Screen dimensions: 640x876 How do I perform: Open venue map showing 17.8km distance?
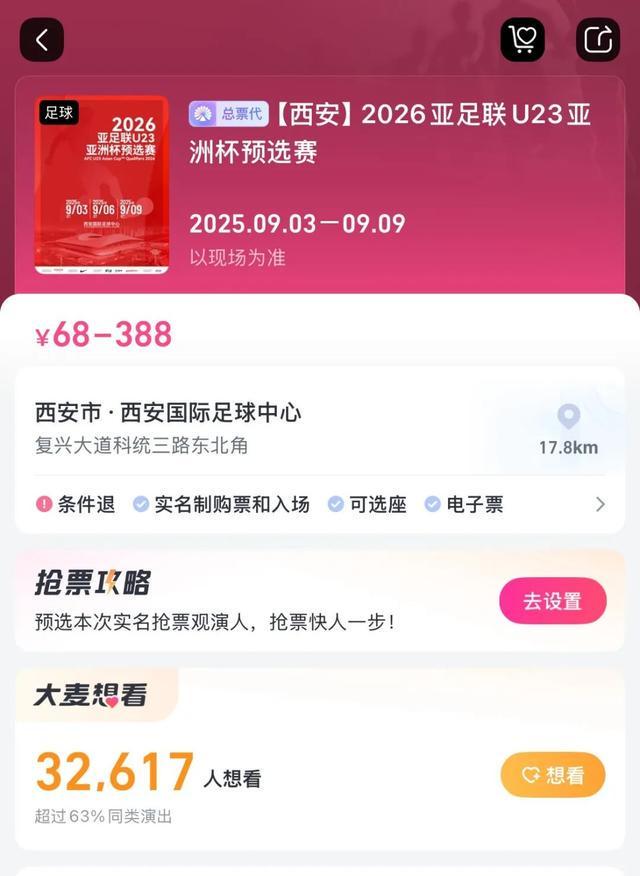(568, 430)
